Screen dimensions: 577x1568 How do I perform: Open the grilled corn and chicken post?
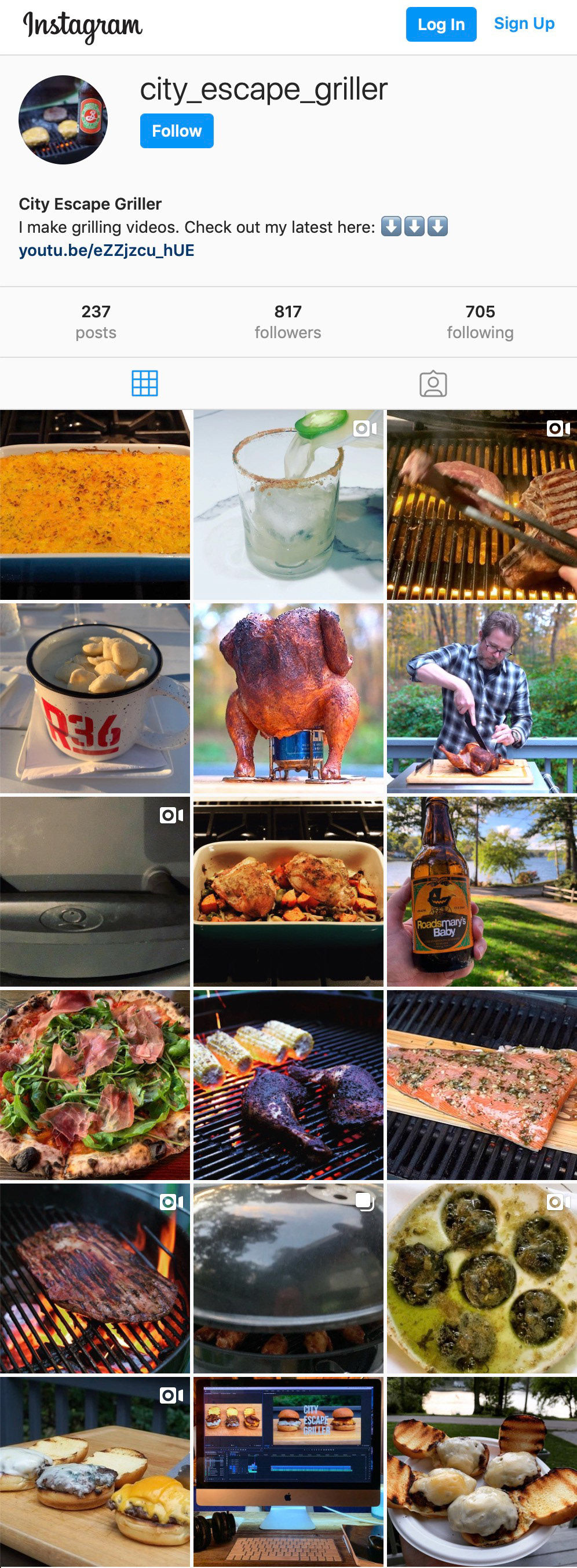[288, 1085]
